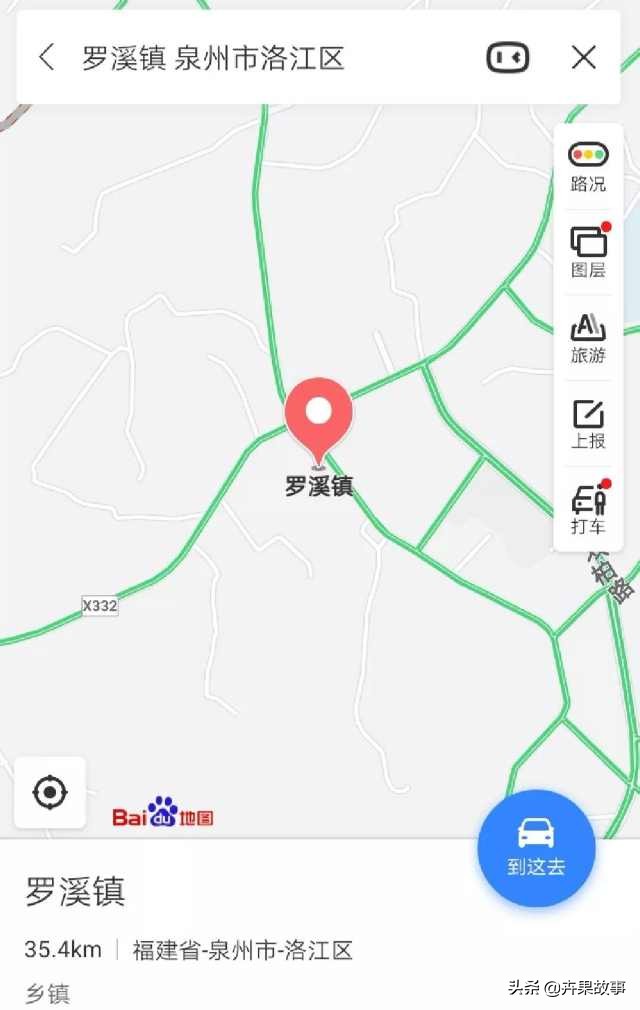
Task: Go back using the arrow icon
Action: point(46,57)
